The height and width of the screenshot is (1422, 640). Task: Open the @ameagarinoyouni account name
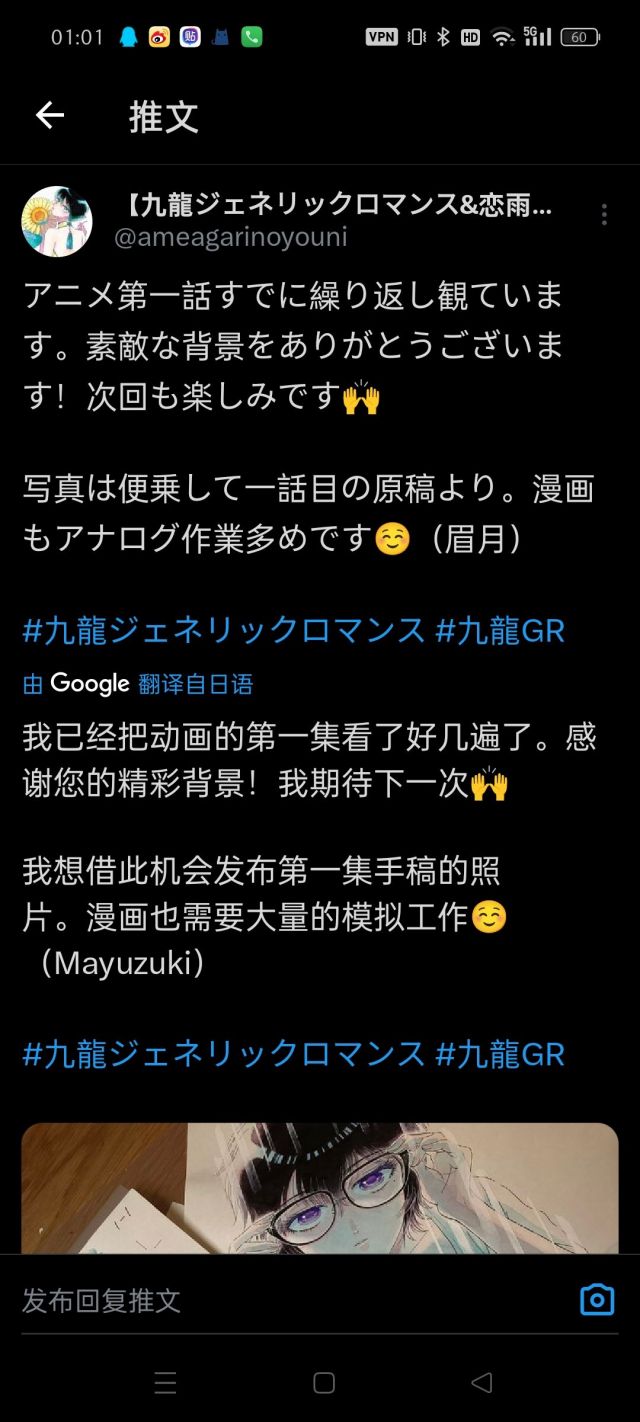231,237
